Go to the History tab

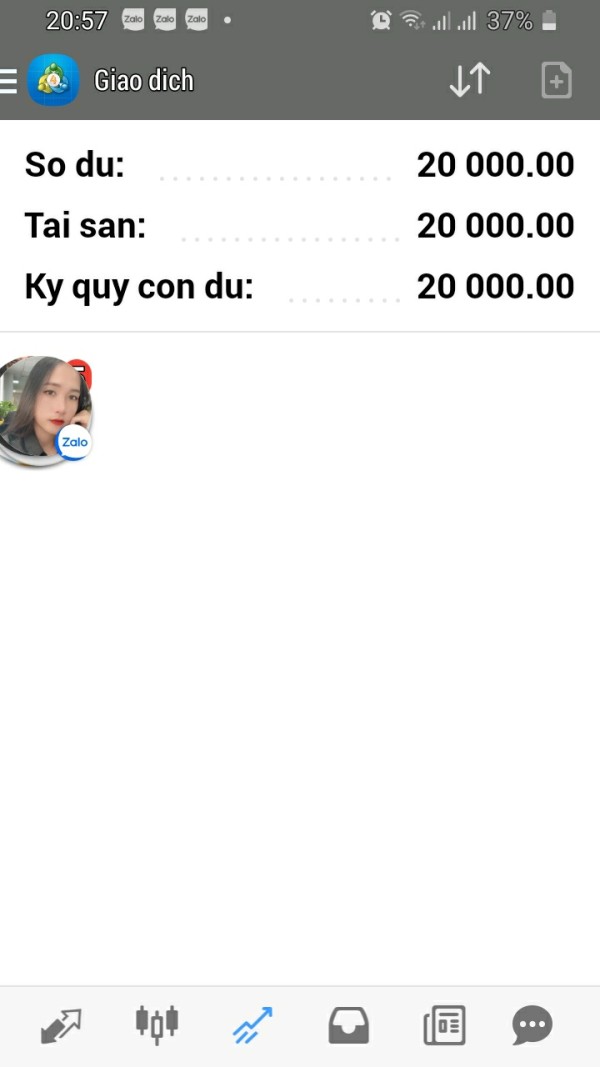(349, 1026)
